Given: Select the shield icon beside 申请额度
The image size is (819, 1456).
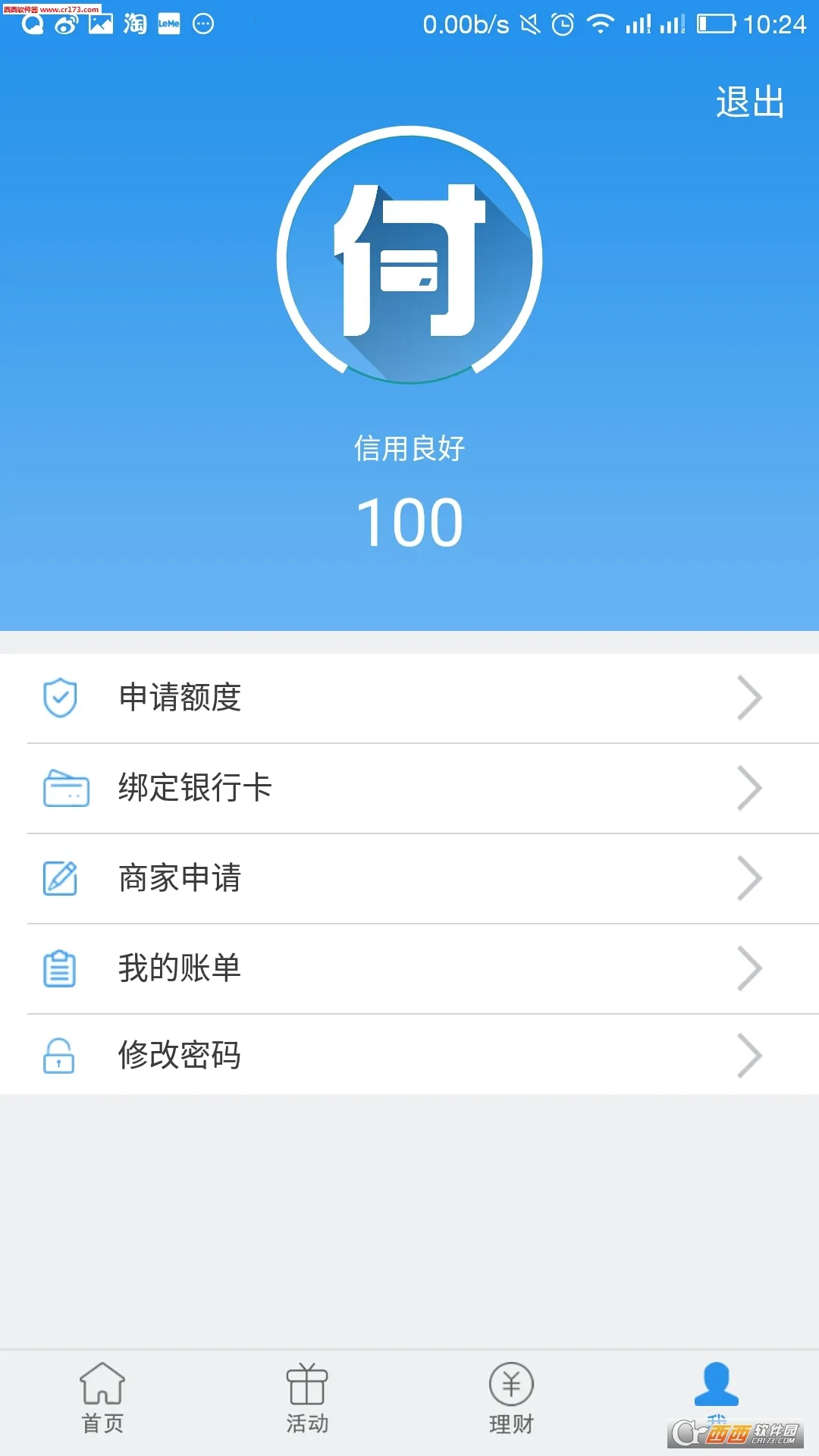Looking at the screenshot, I should [62, 698].
